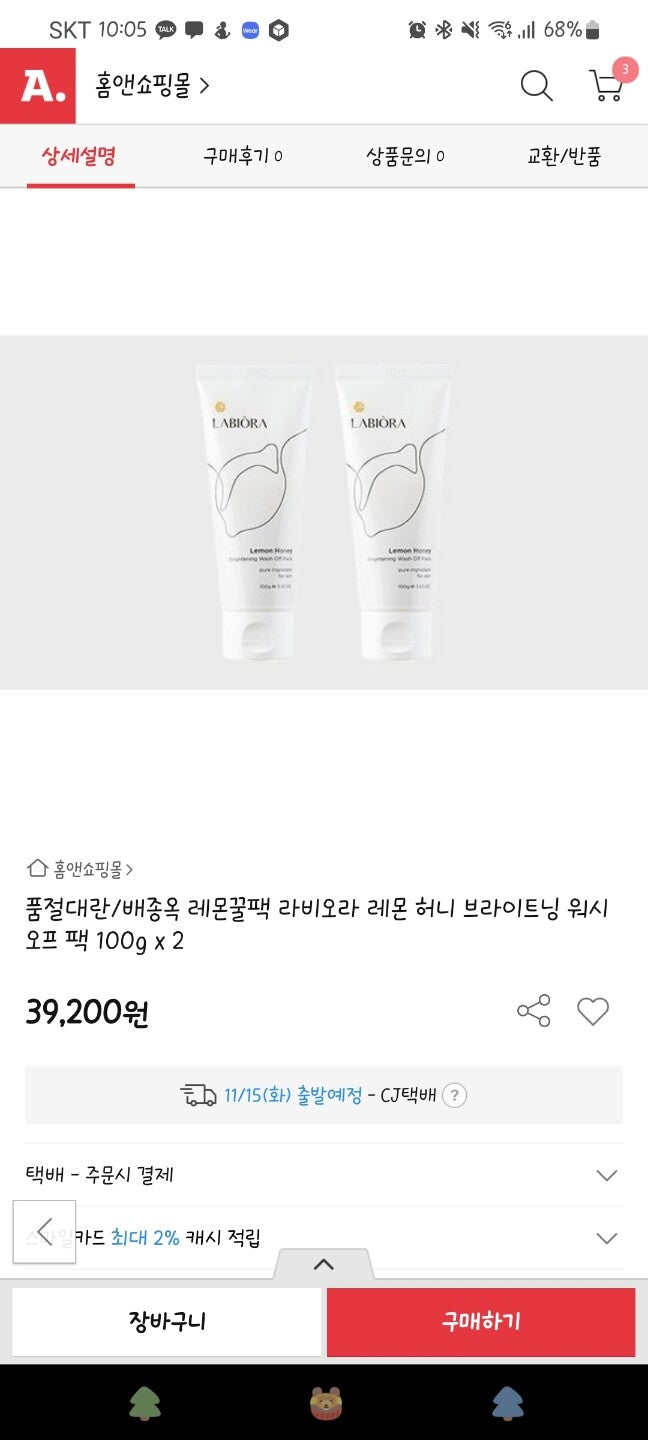Expand the 캐시 적립 card row
648x1440 pixels.
[324, 1238]
